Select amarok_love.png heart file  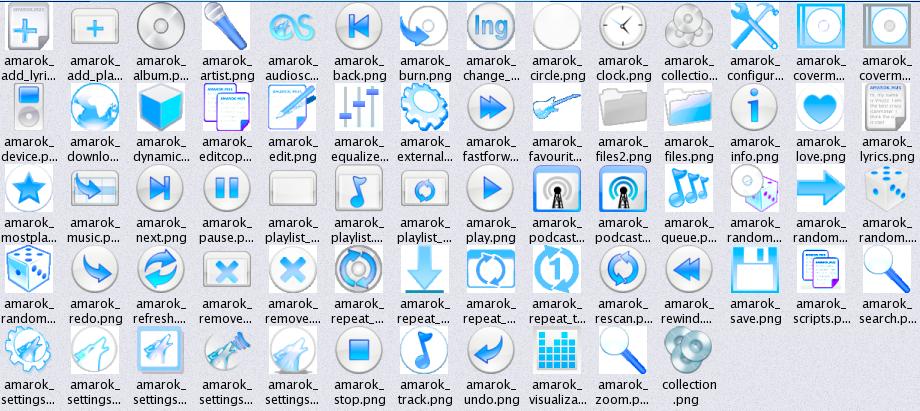coord(821,108)
